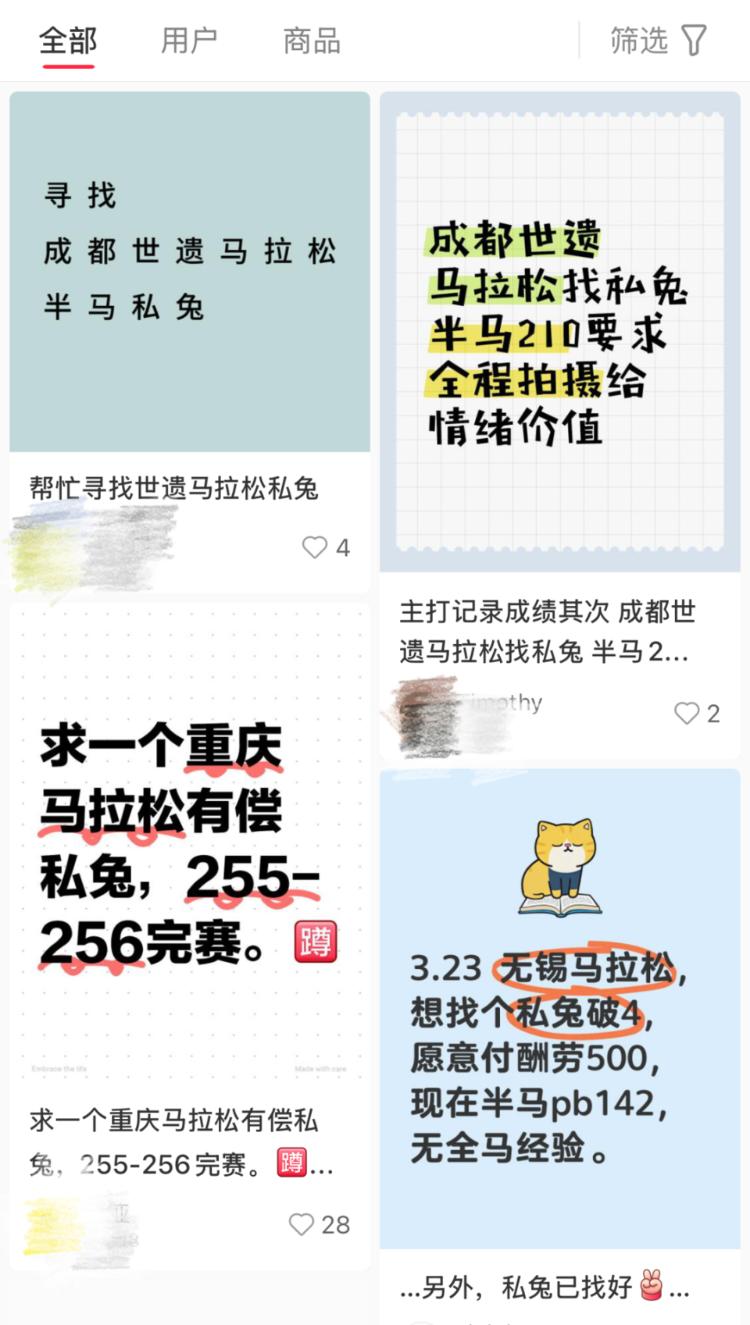The width and height of the screenshot is (750, 1325).
Task: Switch to the 商品 tab
Action: 312,41
